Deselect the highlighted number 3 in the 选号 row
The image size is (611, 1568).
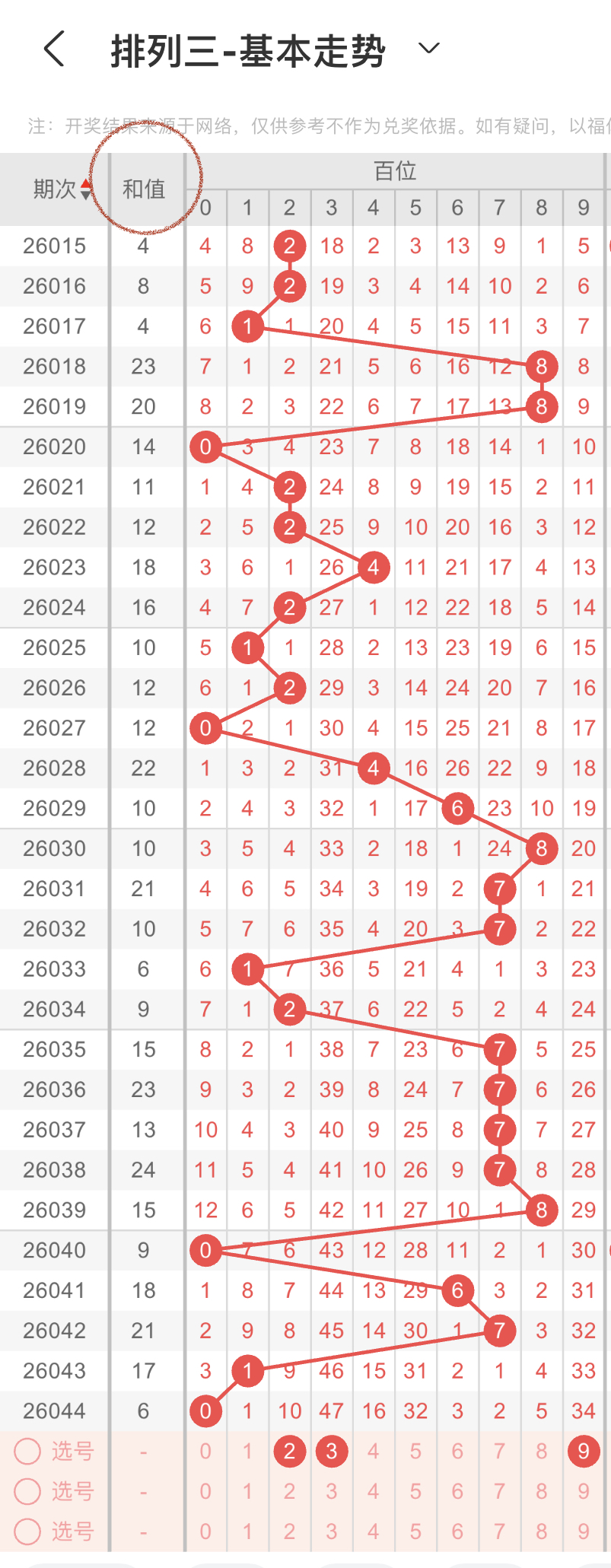[331, 1452]
